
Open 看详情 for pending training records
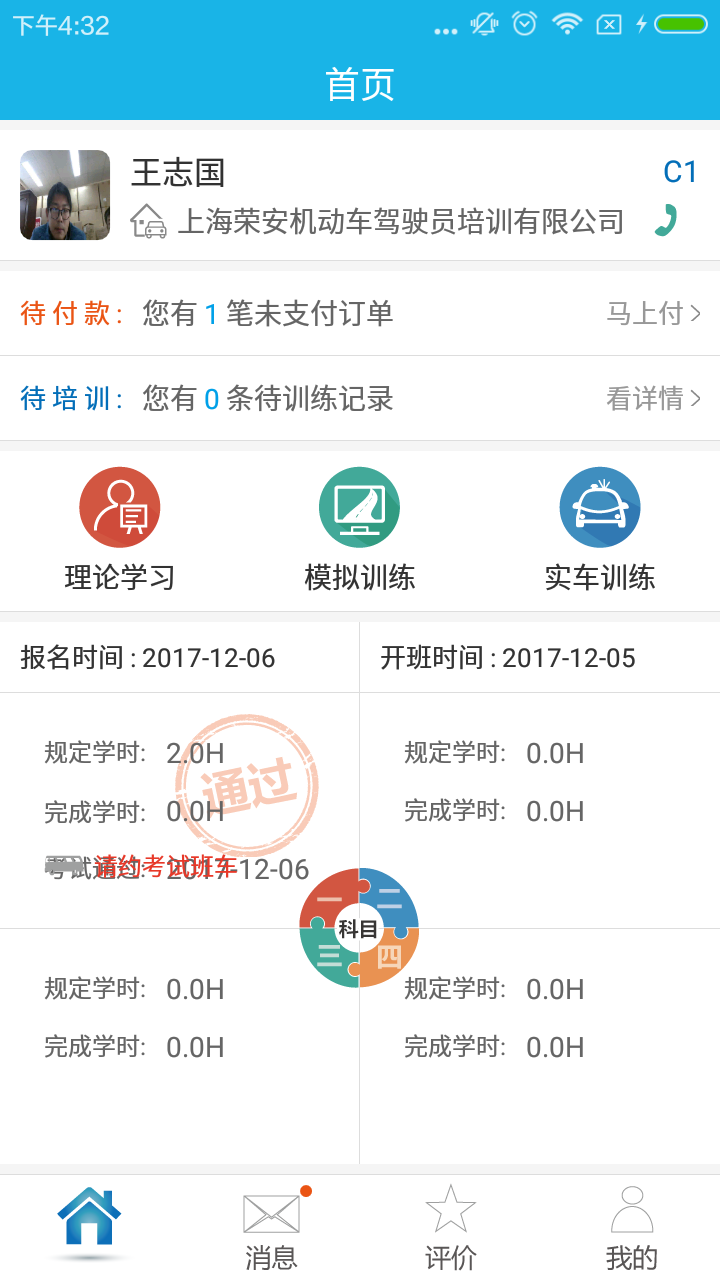click(653, 399)
